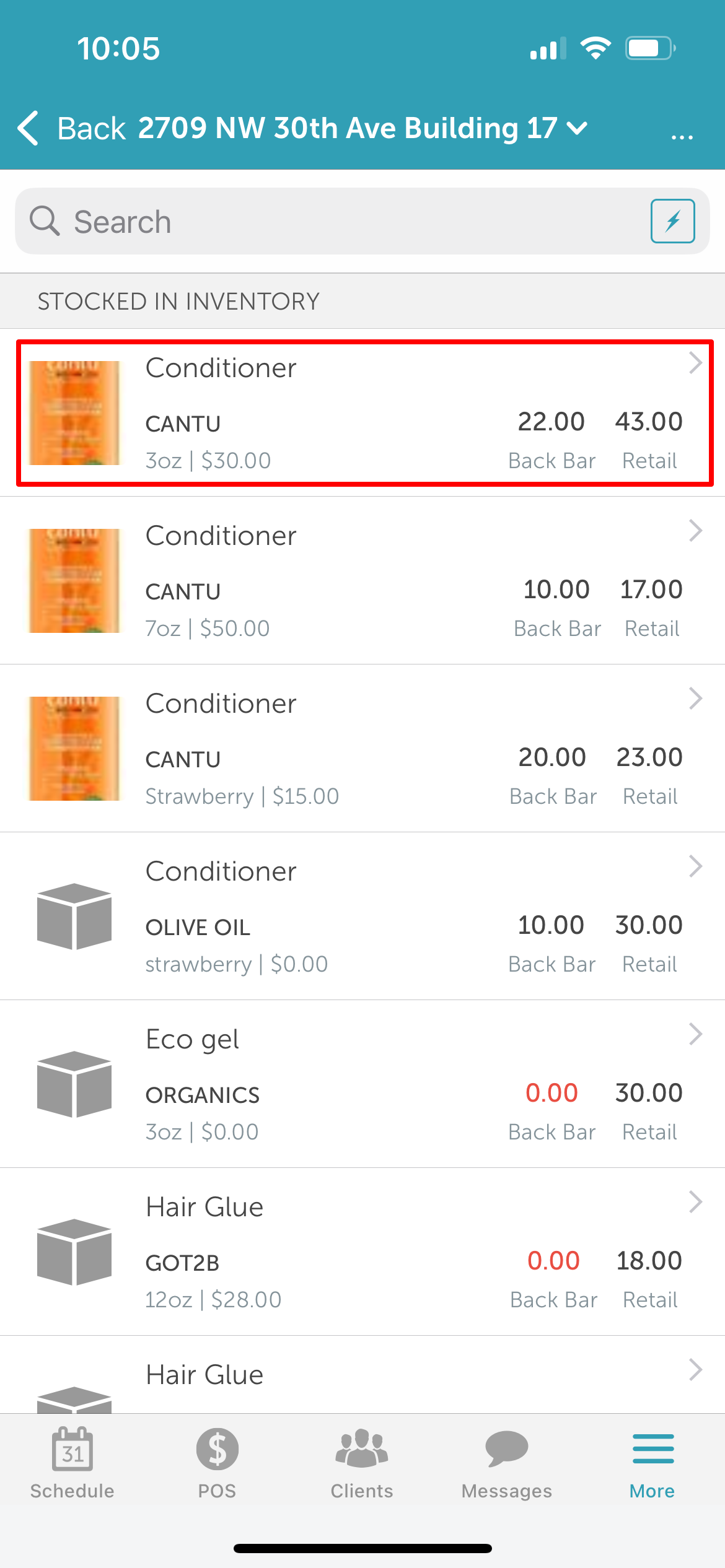This screenshot has width=725, height=1568.
Task: Select the More tab
Action: [652, 1463]
